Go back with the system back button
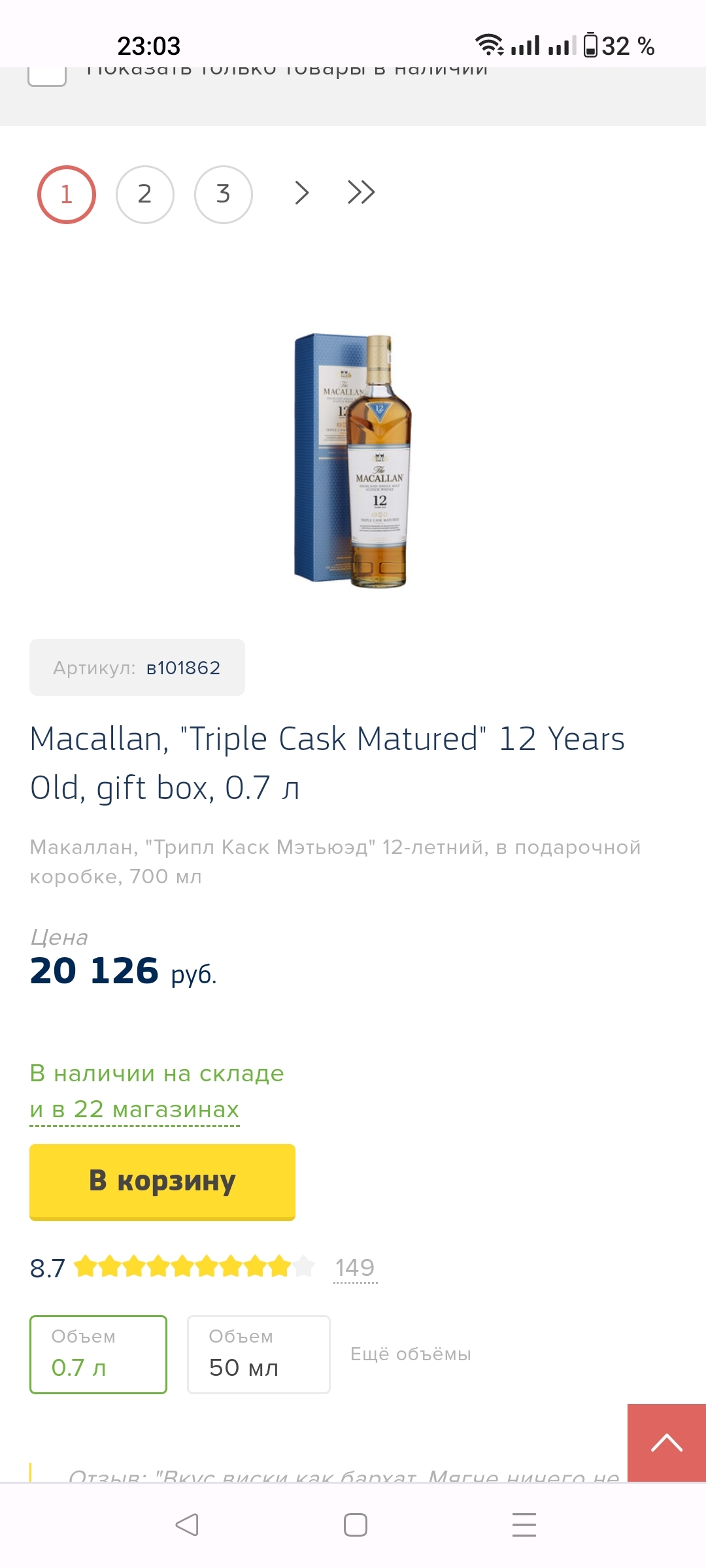The height and width of the screenshot is (1568, 706). point(187,1525)
